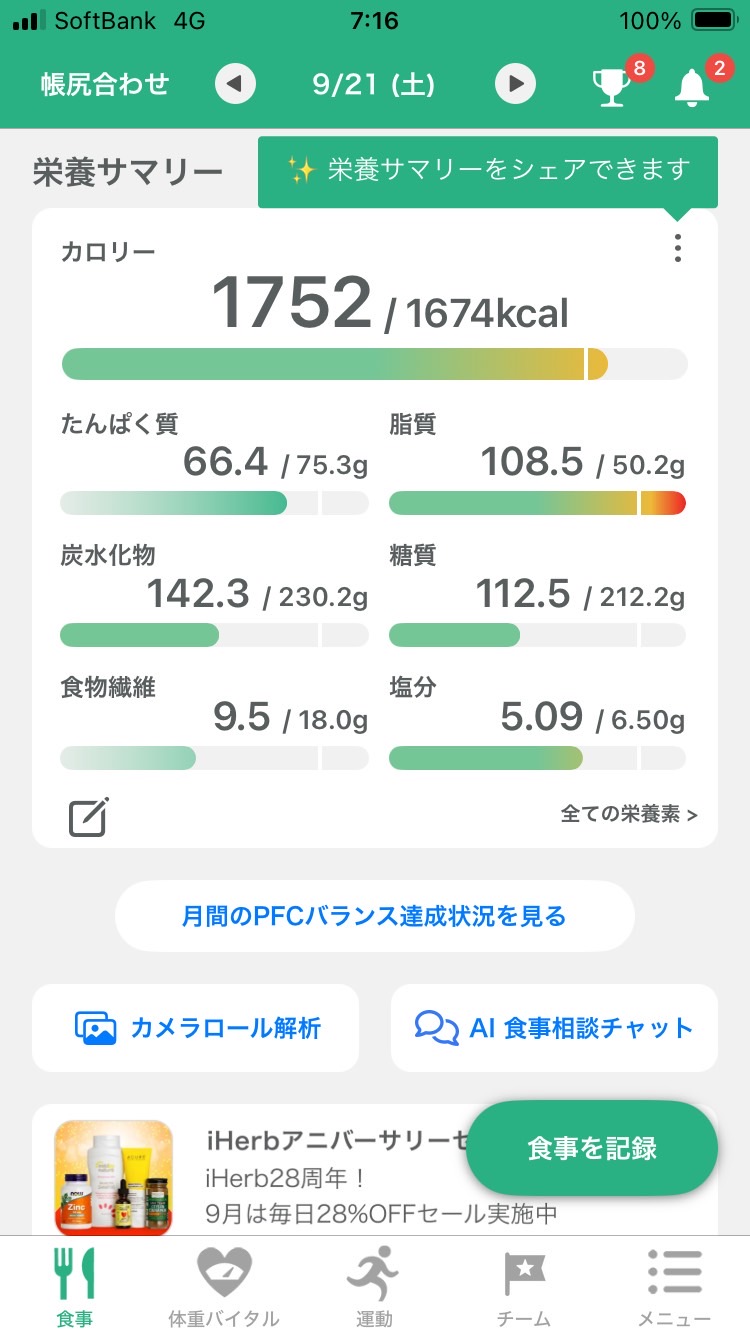View 月間のPFCバランス達成状況を見る
The image size is (750, 1334).
pos(375,915)
